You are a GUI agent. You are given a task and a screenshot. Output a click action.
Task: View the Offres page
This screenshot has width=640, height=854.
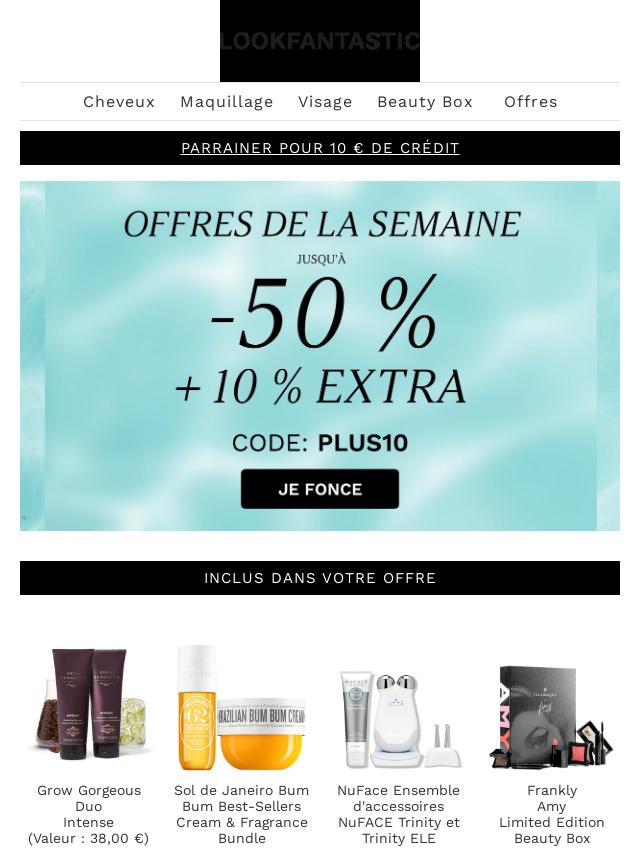coord(531,102)
